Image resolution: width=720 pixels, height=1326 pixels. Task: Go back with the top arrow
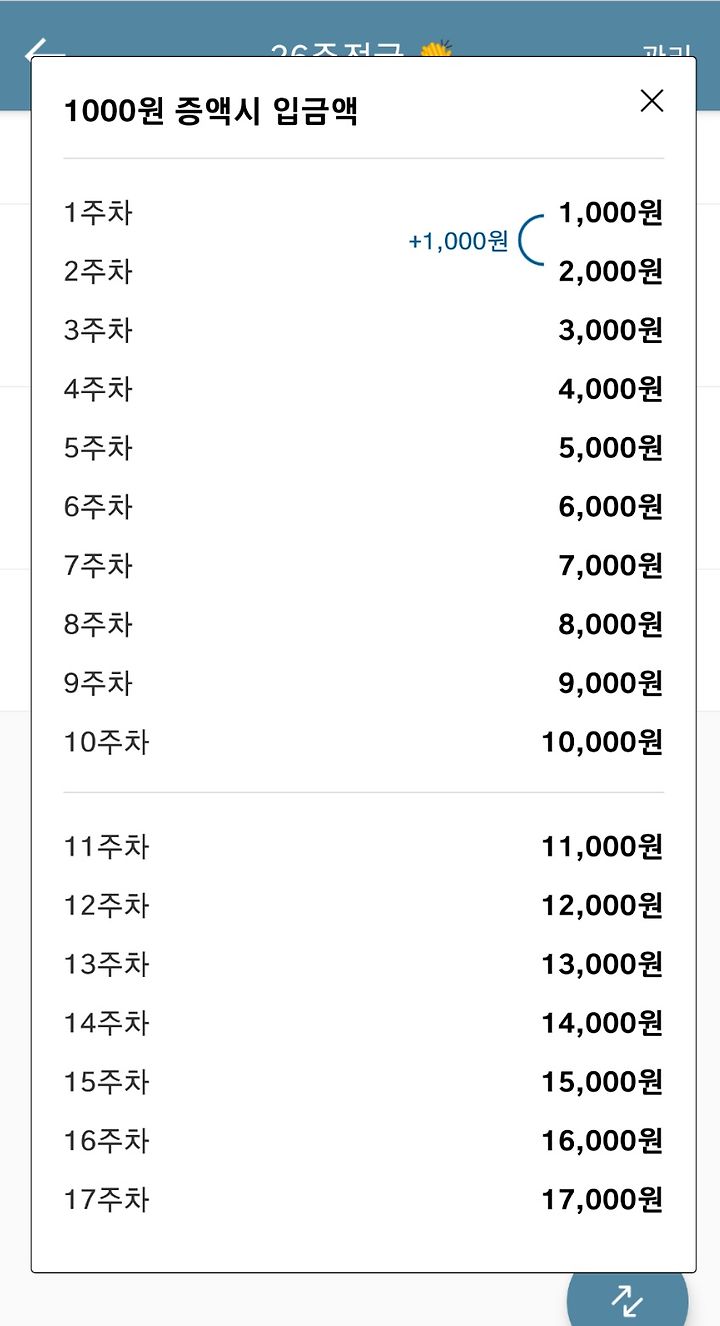pyautogui.click(x=44, y=47)
